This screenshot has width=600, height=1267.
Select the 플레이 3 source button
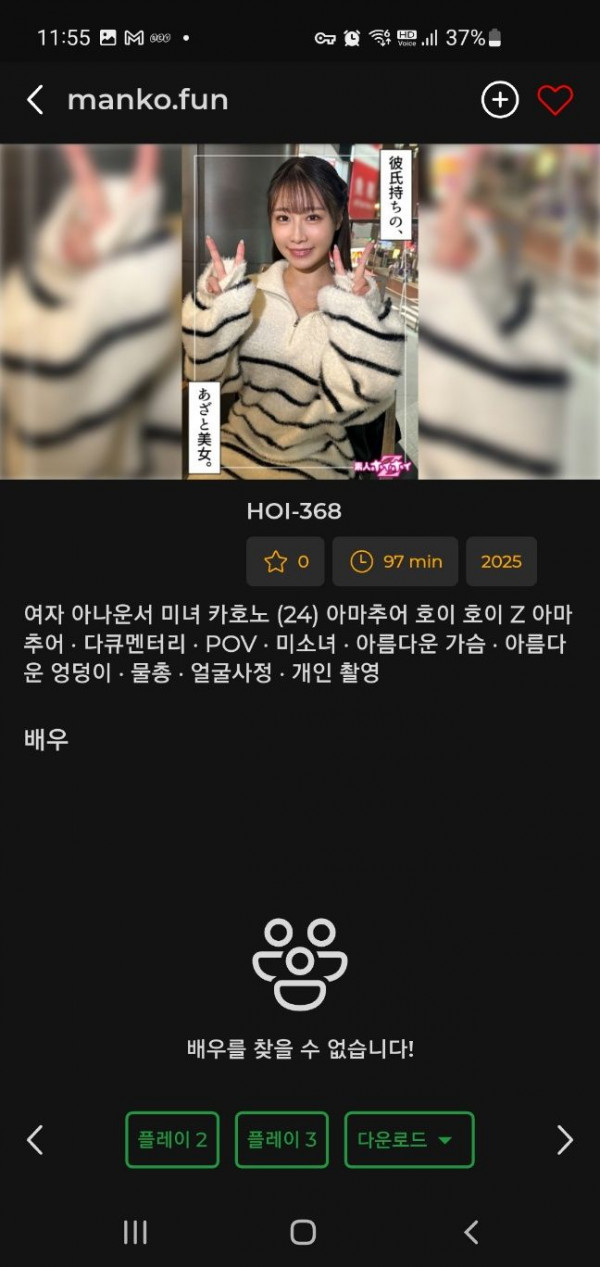[x=282, y=1140]
